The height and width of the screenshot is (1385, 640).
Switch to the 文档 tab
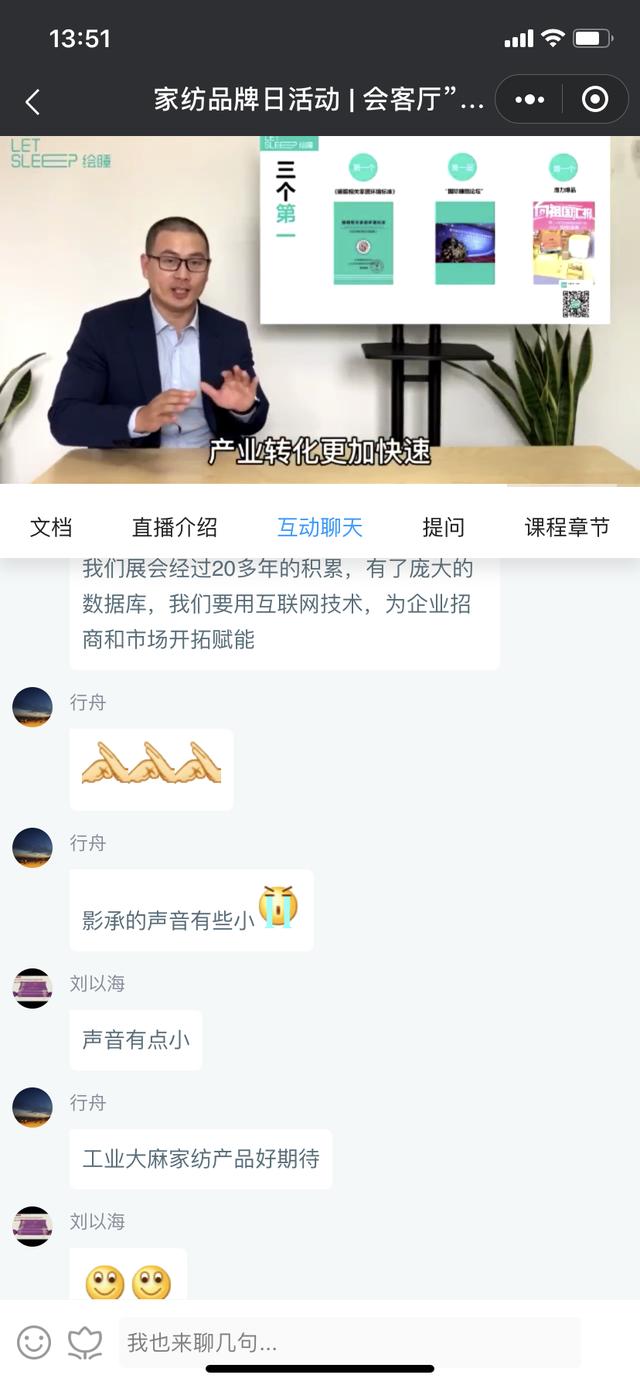(51, 527)
